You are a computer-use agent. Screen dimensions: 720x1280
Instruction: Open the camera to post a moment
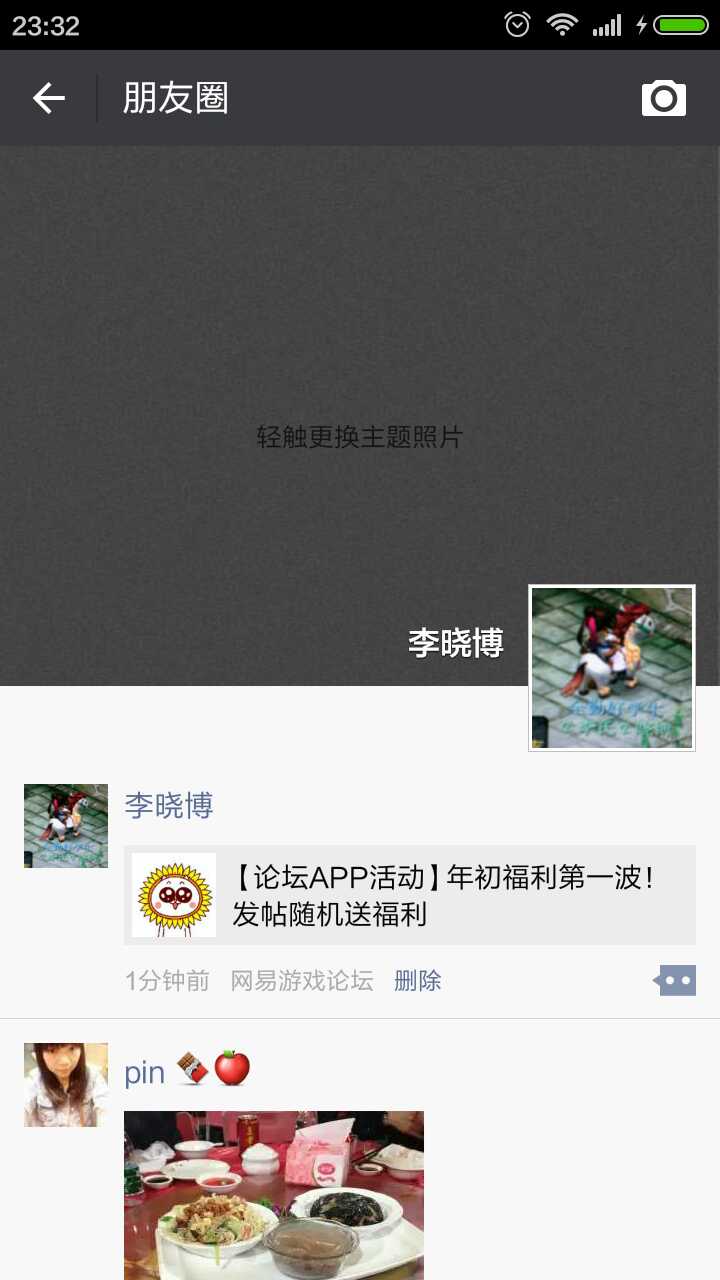pos(663,98)
